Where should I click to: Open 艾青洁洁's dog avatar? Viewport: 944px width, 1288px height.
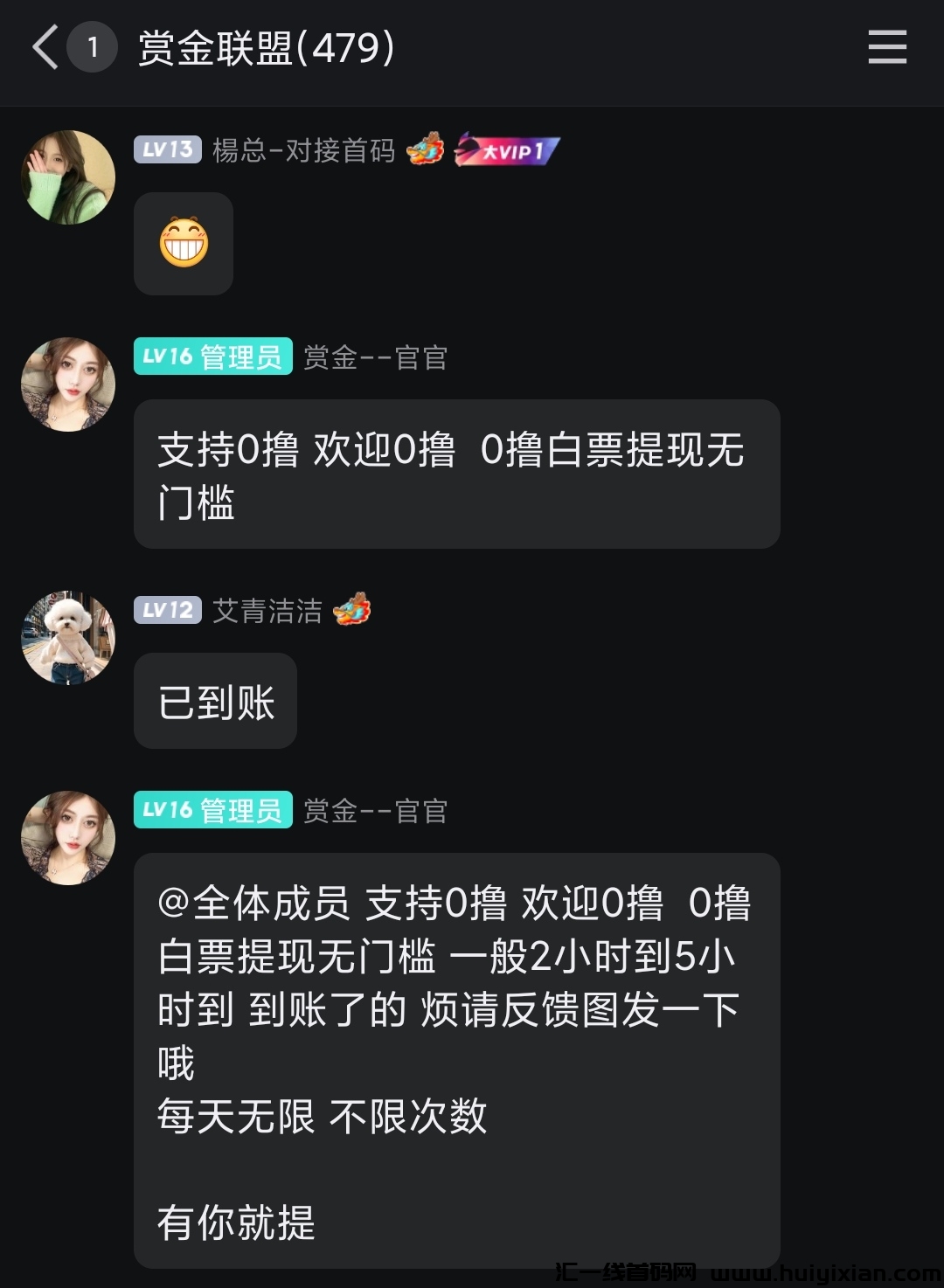(x=67, y=637)
